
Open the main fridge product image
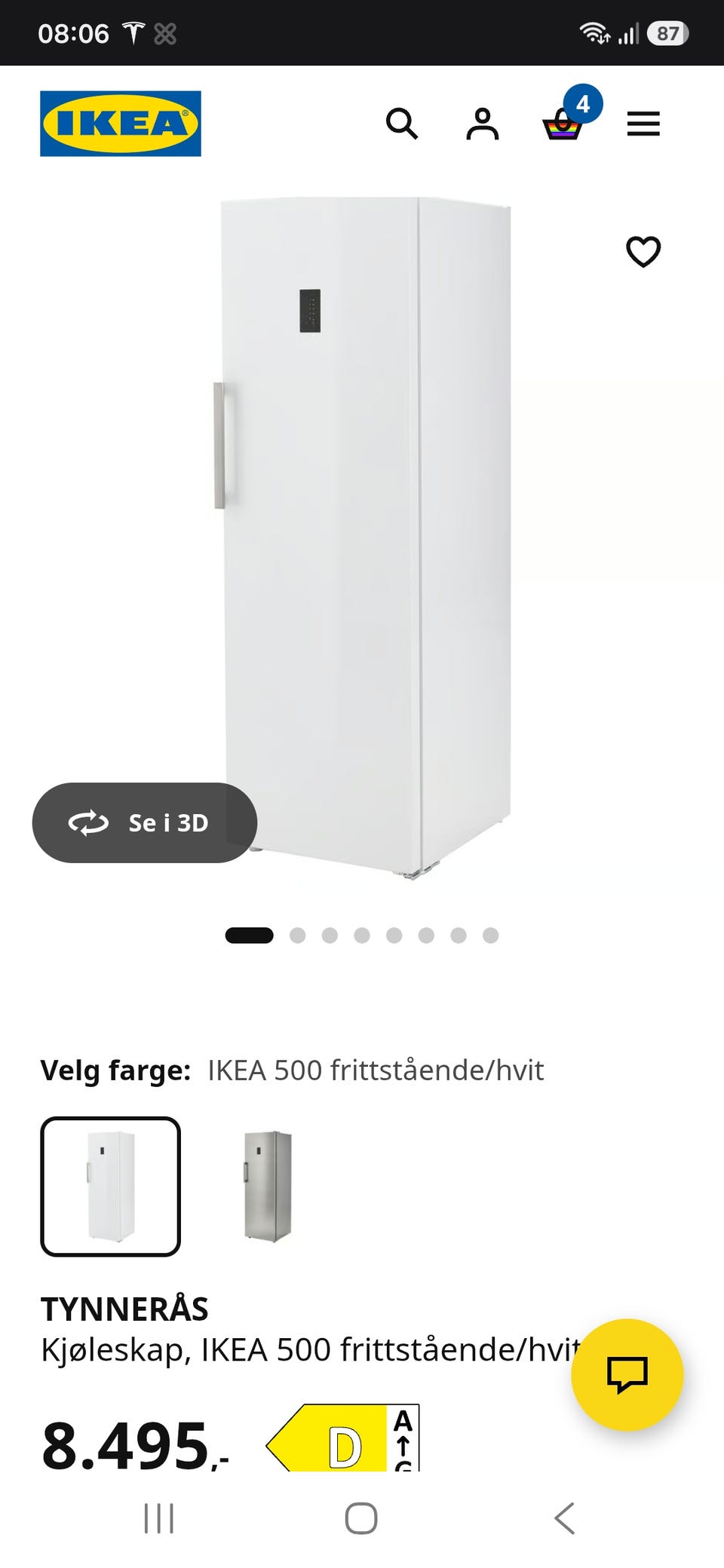[364, 538]
